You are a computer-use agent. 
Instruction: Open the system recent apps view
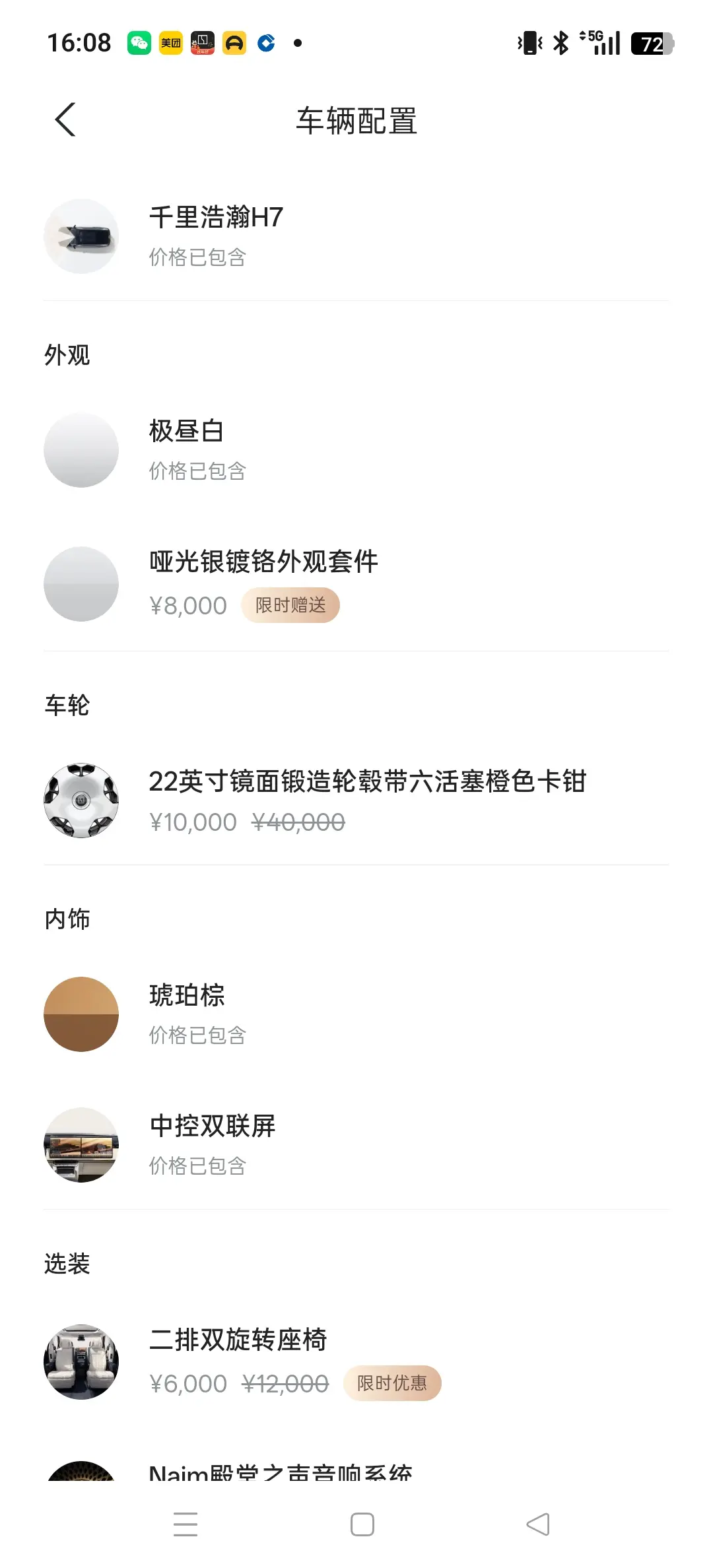[186, 1524]
